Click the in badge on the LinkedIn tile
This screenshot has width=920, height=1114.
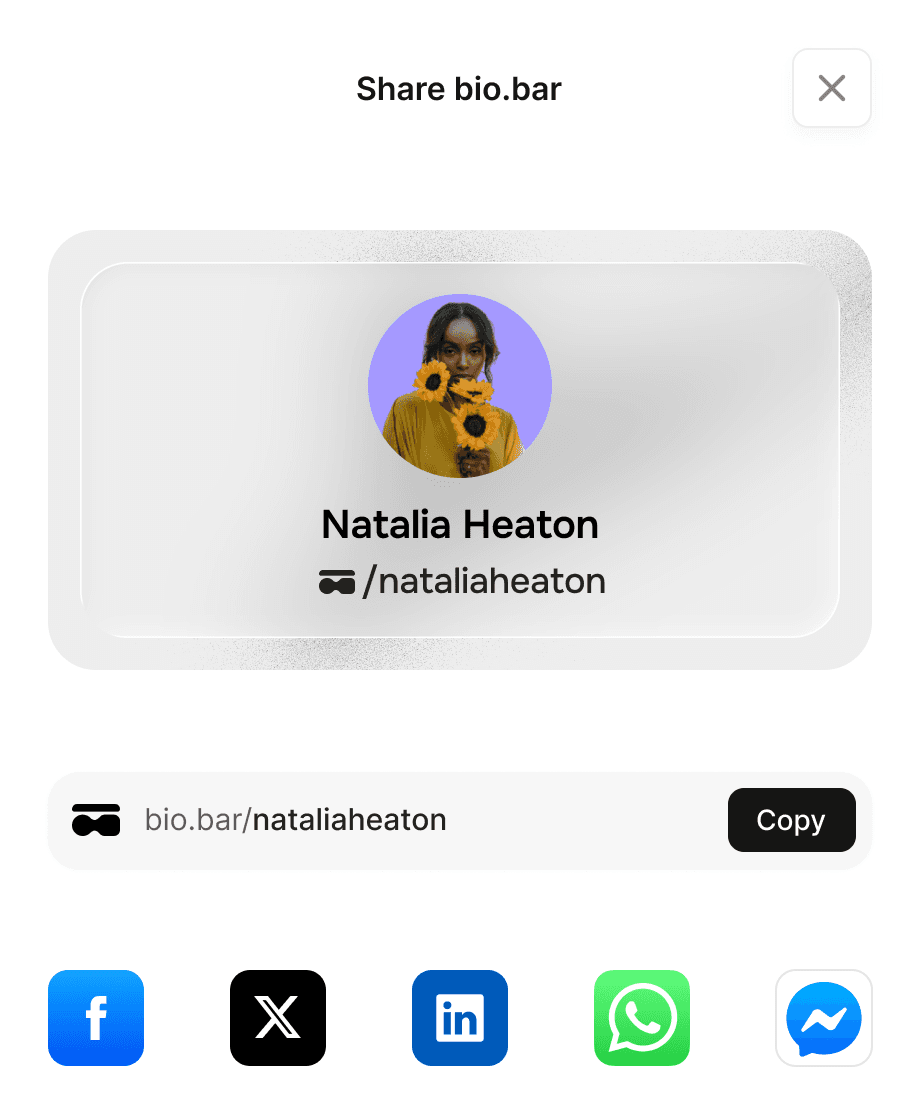click(460, 1018)
